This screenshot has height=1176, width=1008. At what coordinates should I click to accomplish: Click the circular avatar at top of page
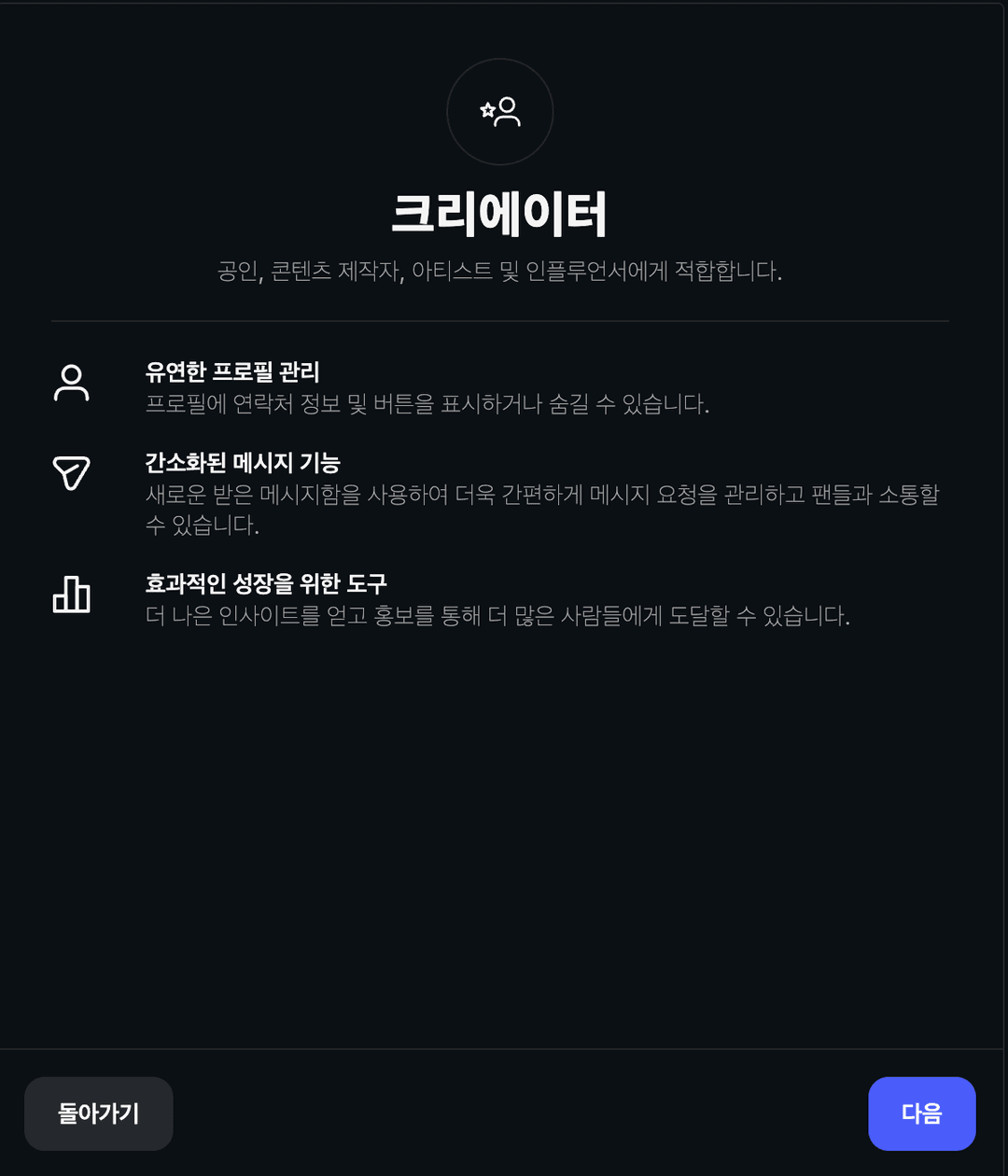pos(500,111)
